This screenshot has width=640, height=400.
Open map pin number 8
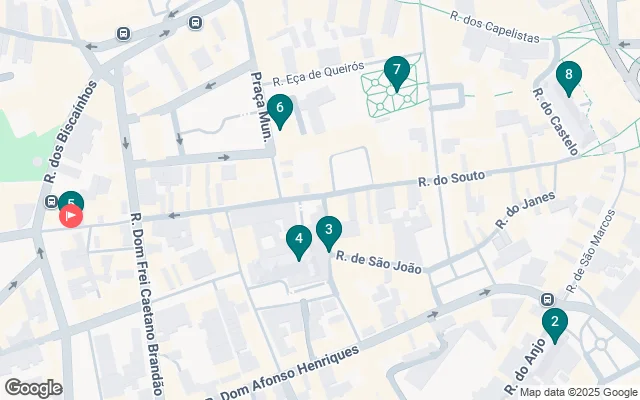point(568,75)
